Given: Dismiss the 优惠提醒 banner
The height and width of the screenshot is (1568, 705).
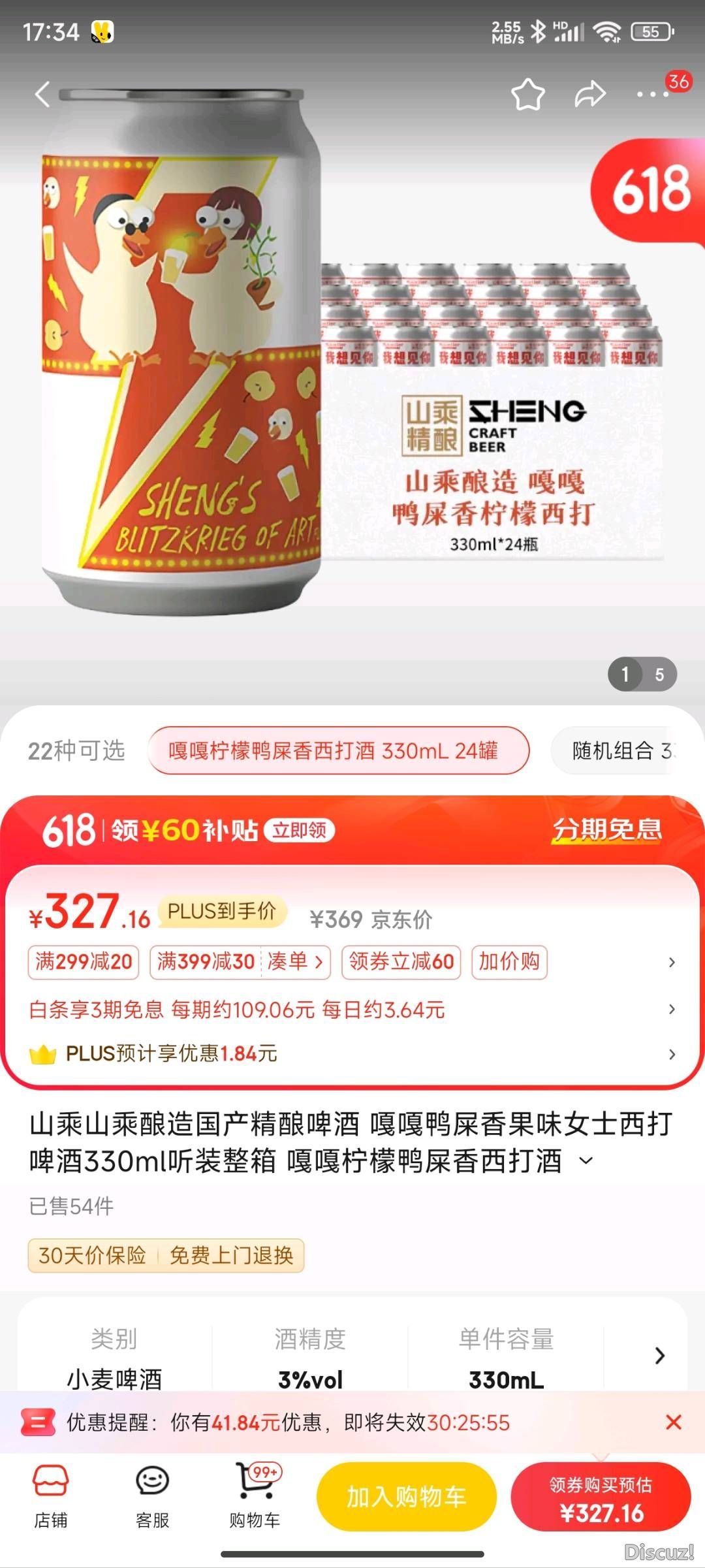Looking at the screenshot, I should pyautogui.click(x=673, y=1422).
